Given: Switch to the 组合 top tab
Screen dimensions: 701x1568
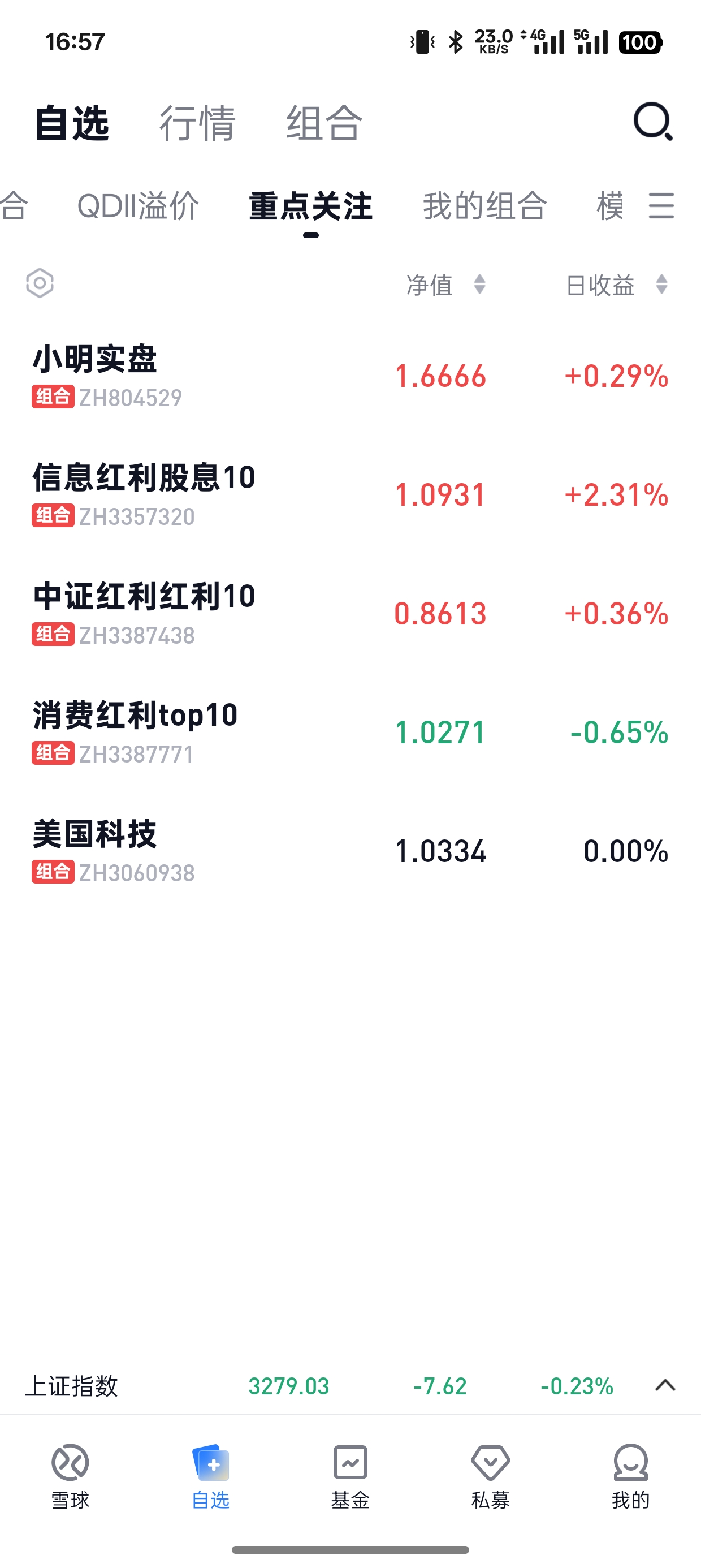Looking at the screenshot, I should [324, 123].
